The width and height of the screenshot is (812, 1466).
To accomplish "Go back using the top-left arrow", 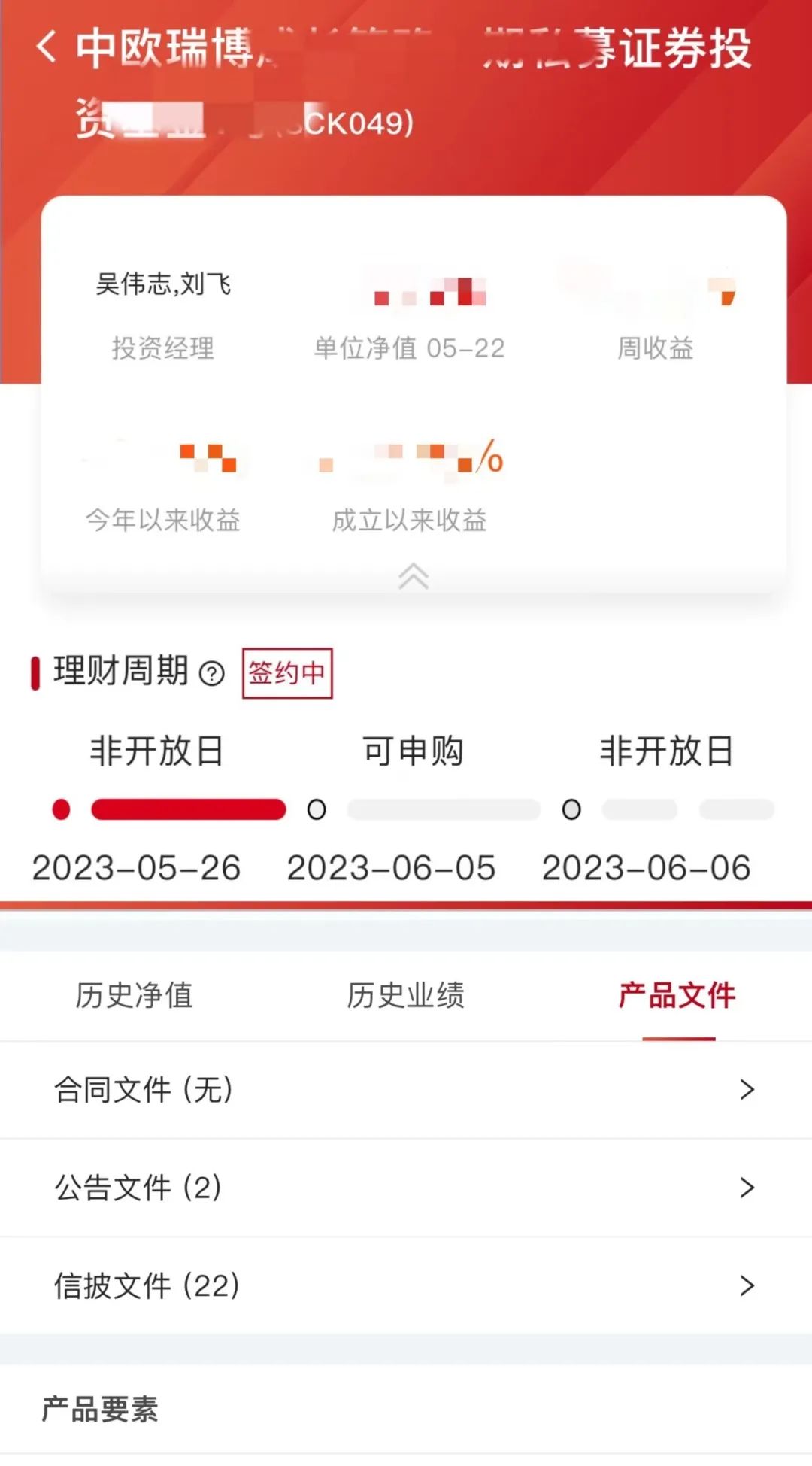I will tap(47, 47).
